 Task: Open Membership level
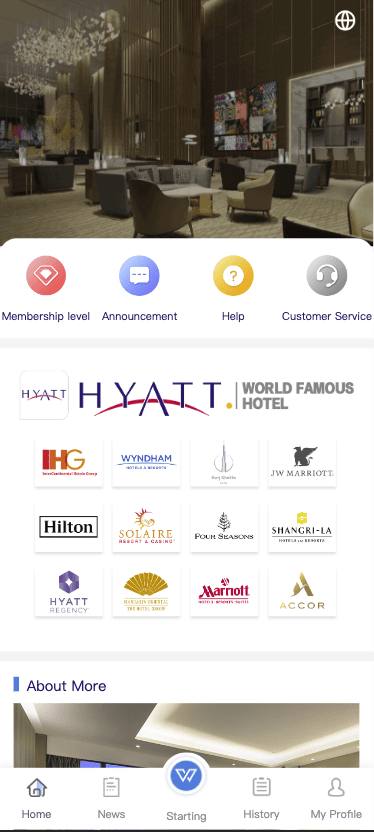(x=46, y=288)
